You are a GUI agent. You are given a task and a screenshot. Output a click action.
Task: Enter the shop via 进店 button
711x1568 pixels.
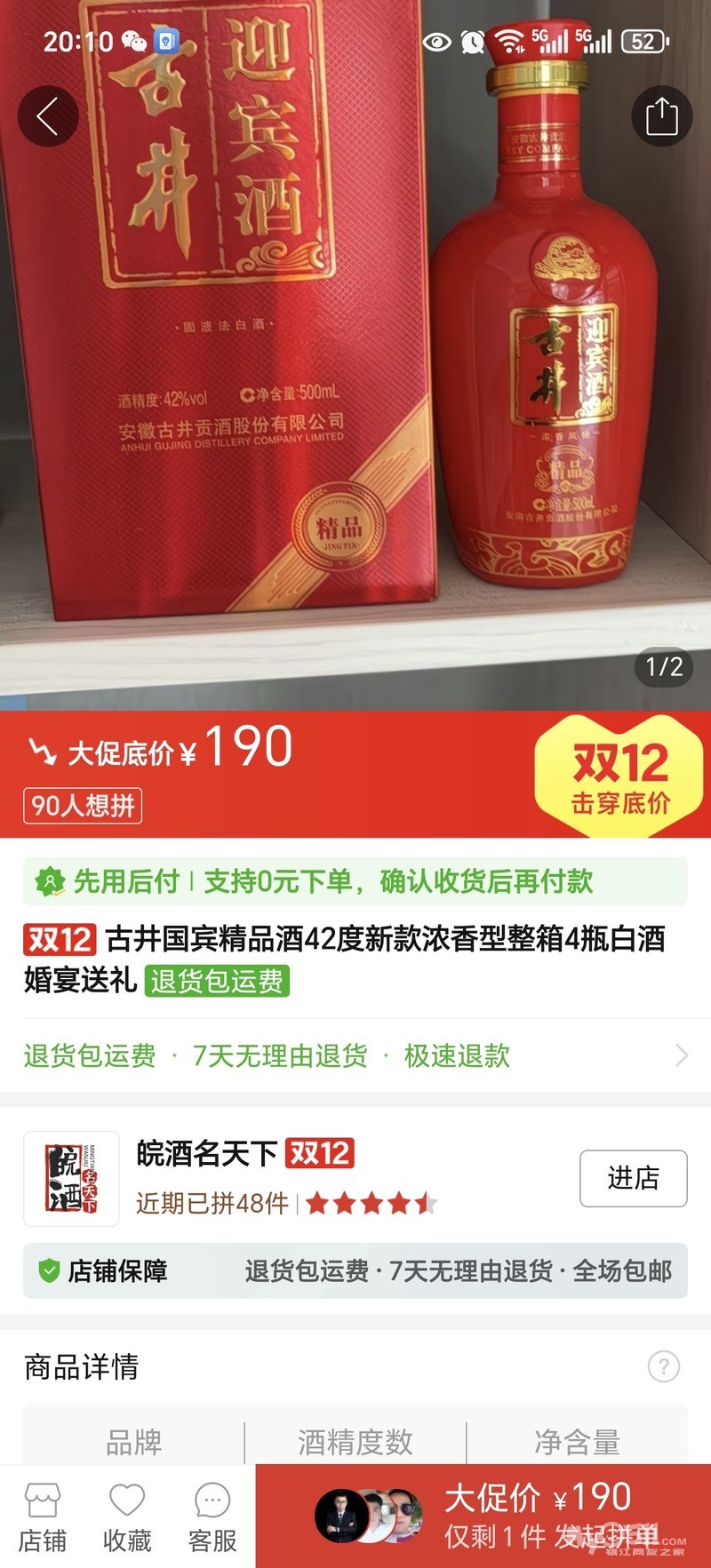(x=633, y=1178)
